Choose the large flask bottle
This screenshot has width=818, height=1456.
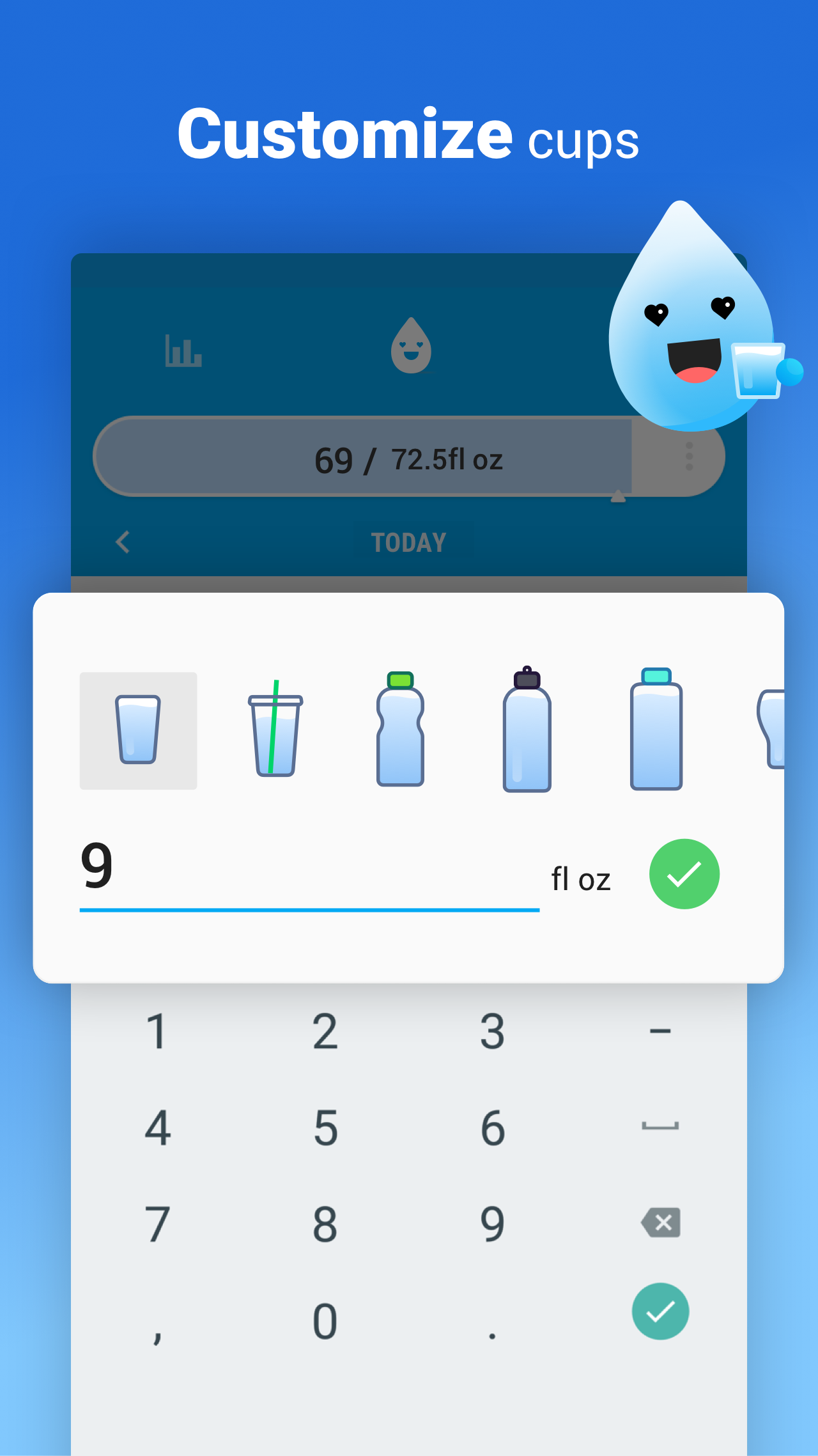click(x=656, y=730)
